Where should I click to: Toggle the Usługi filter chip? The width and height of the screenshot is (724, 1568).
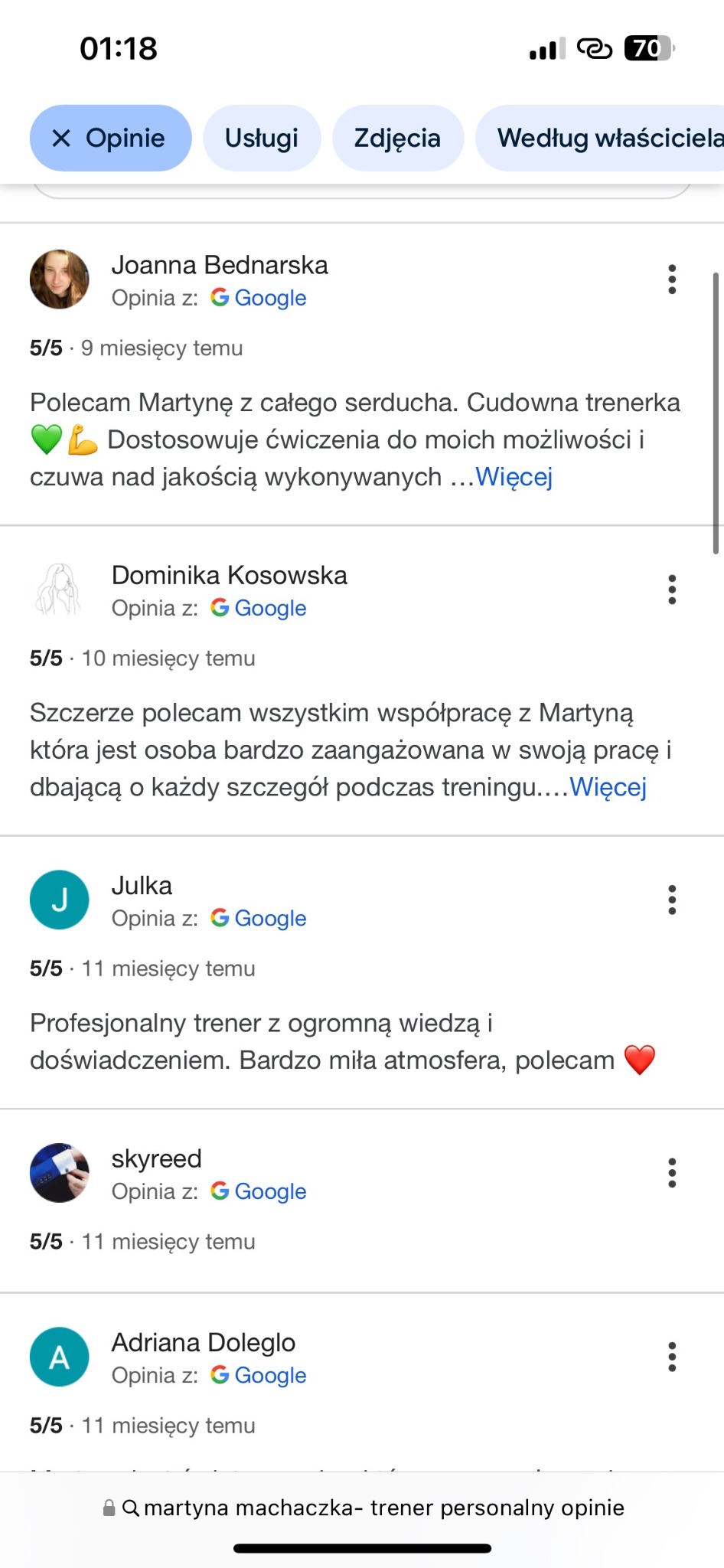coord(262,138)
